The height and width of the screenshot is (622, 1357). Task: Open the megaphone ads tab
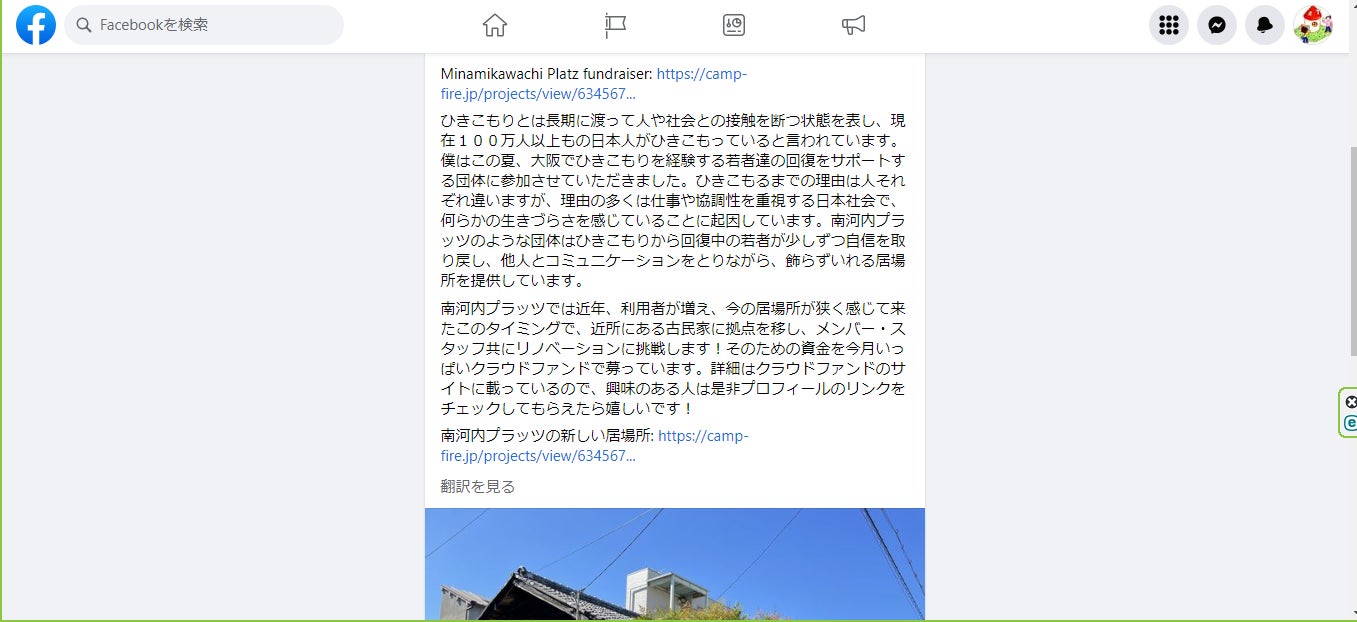[x=853, y=26]
